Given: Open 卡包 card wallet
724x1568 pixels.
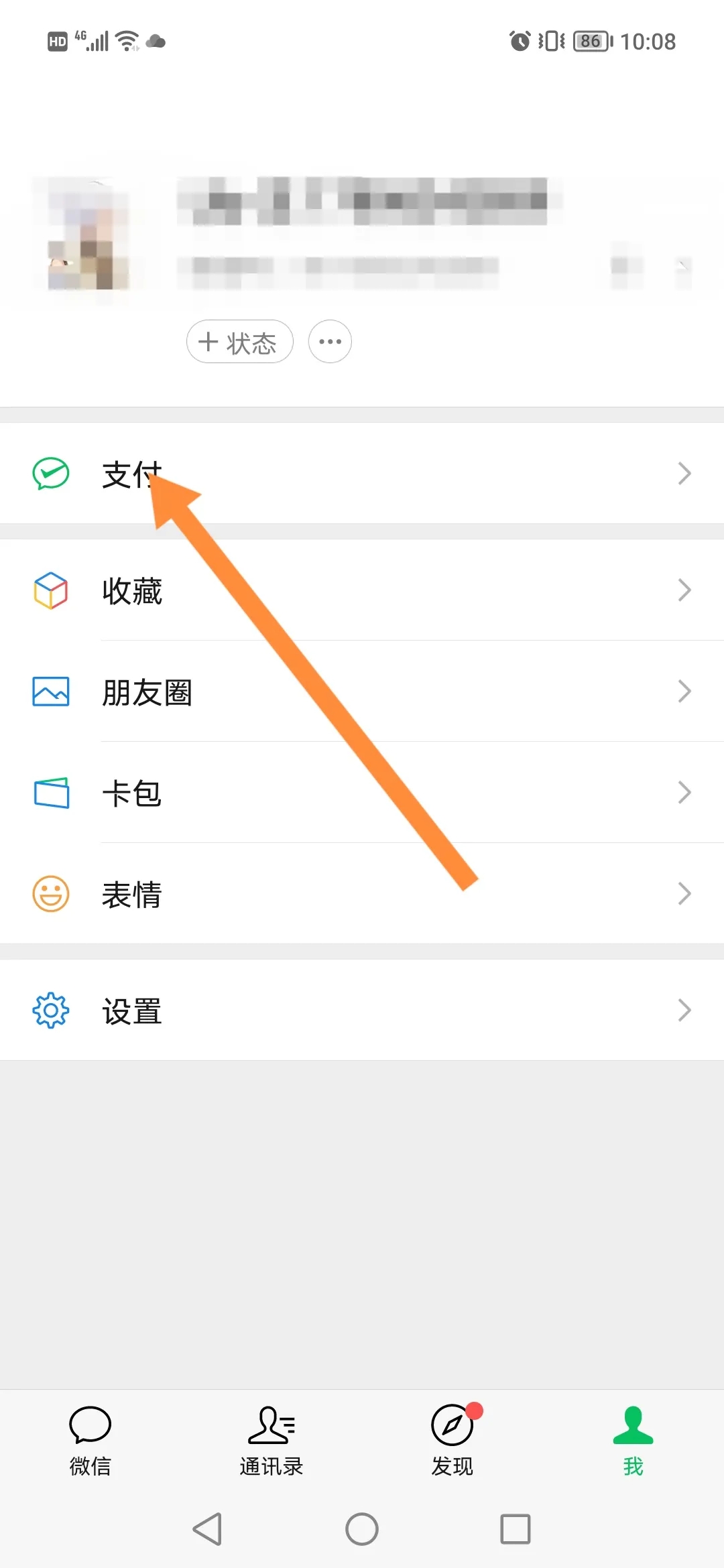Looking at the screenshot, I should pos(362,793).
